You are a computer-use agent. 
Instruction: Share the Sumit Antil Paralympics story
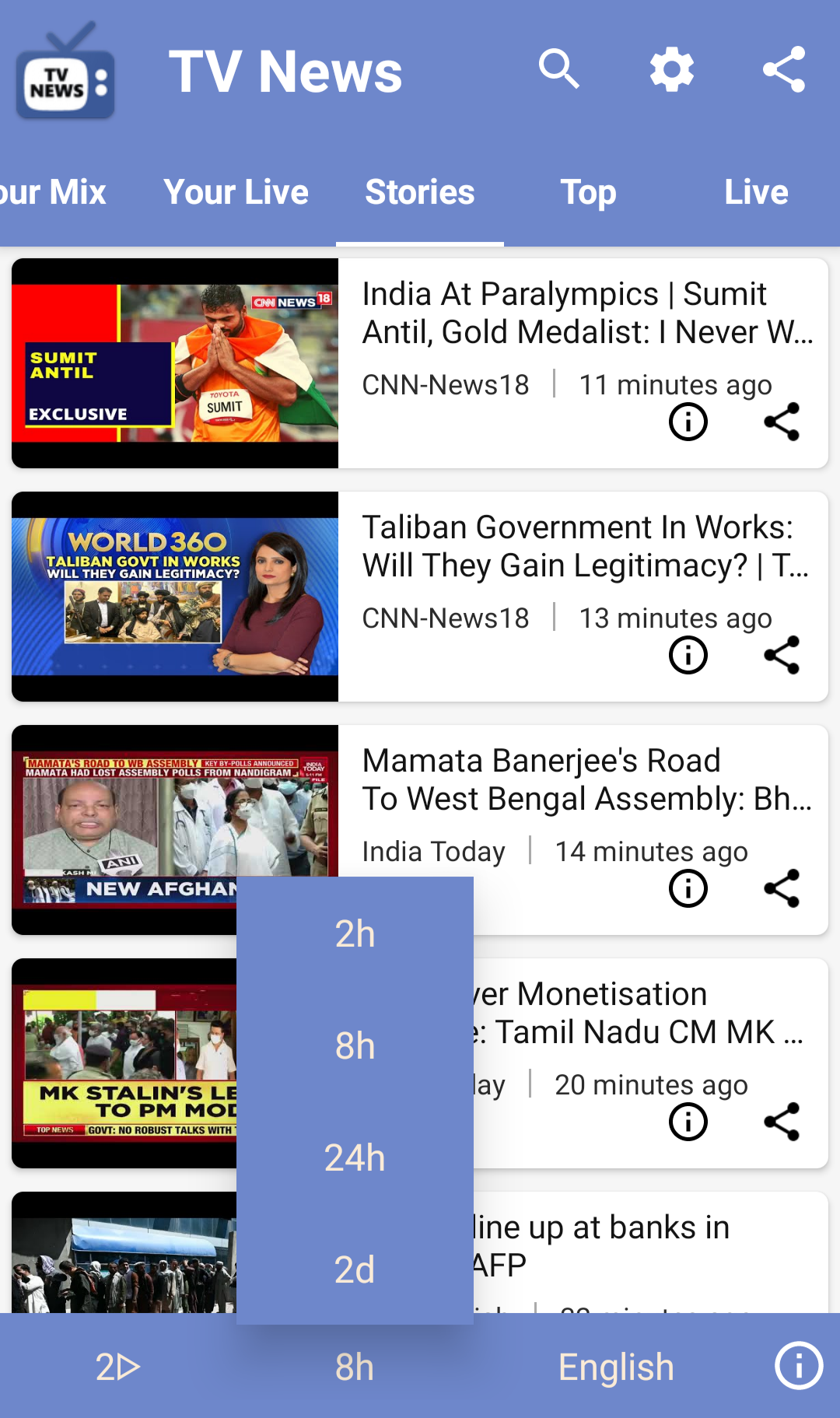[x=782, y=422]
